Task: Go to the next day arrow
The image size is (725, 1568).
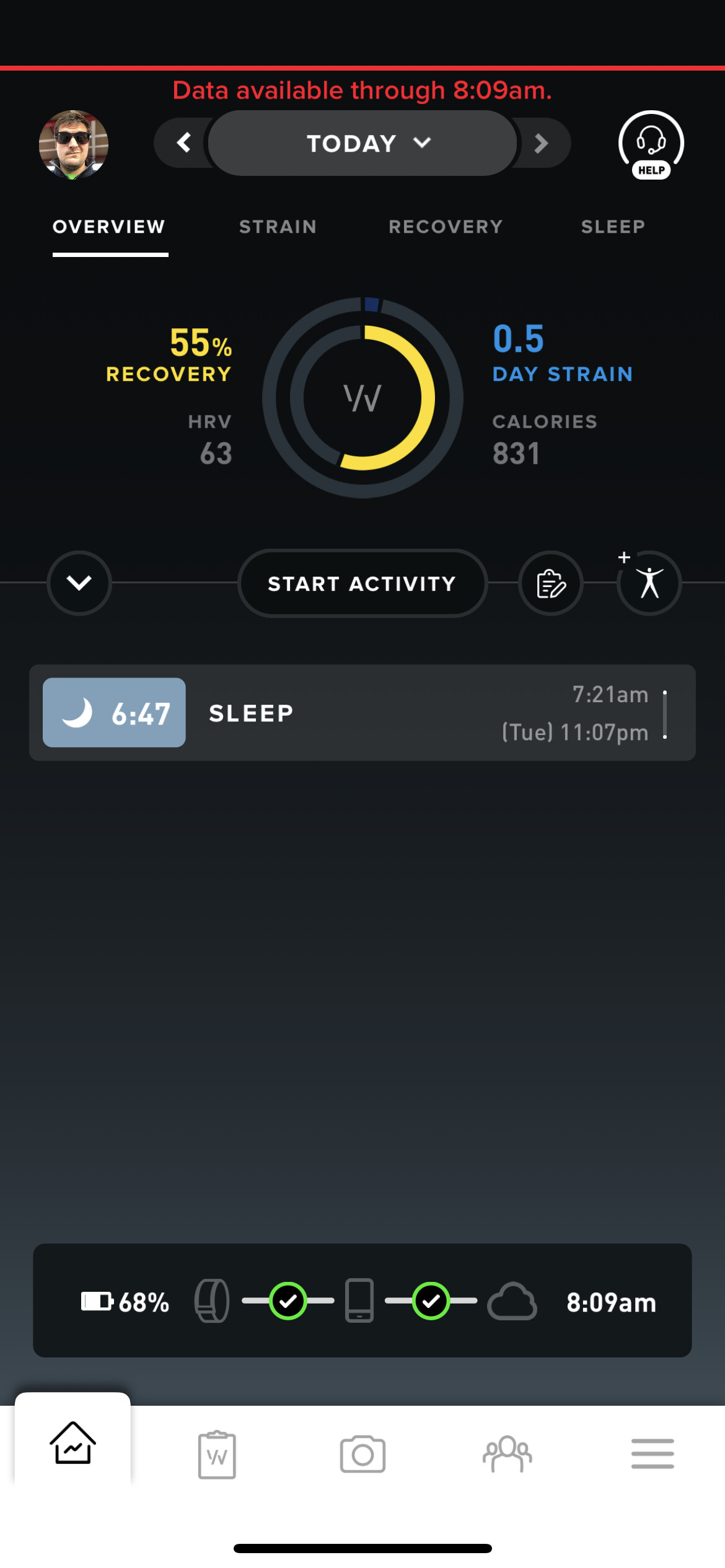Action: click(x=541, y=143)
